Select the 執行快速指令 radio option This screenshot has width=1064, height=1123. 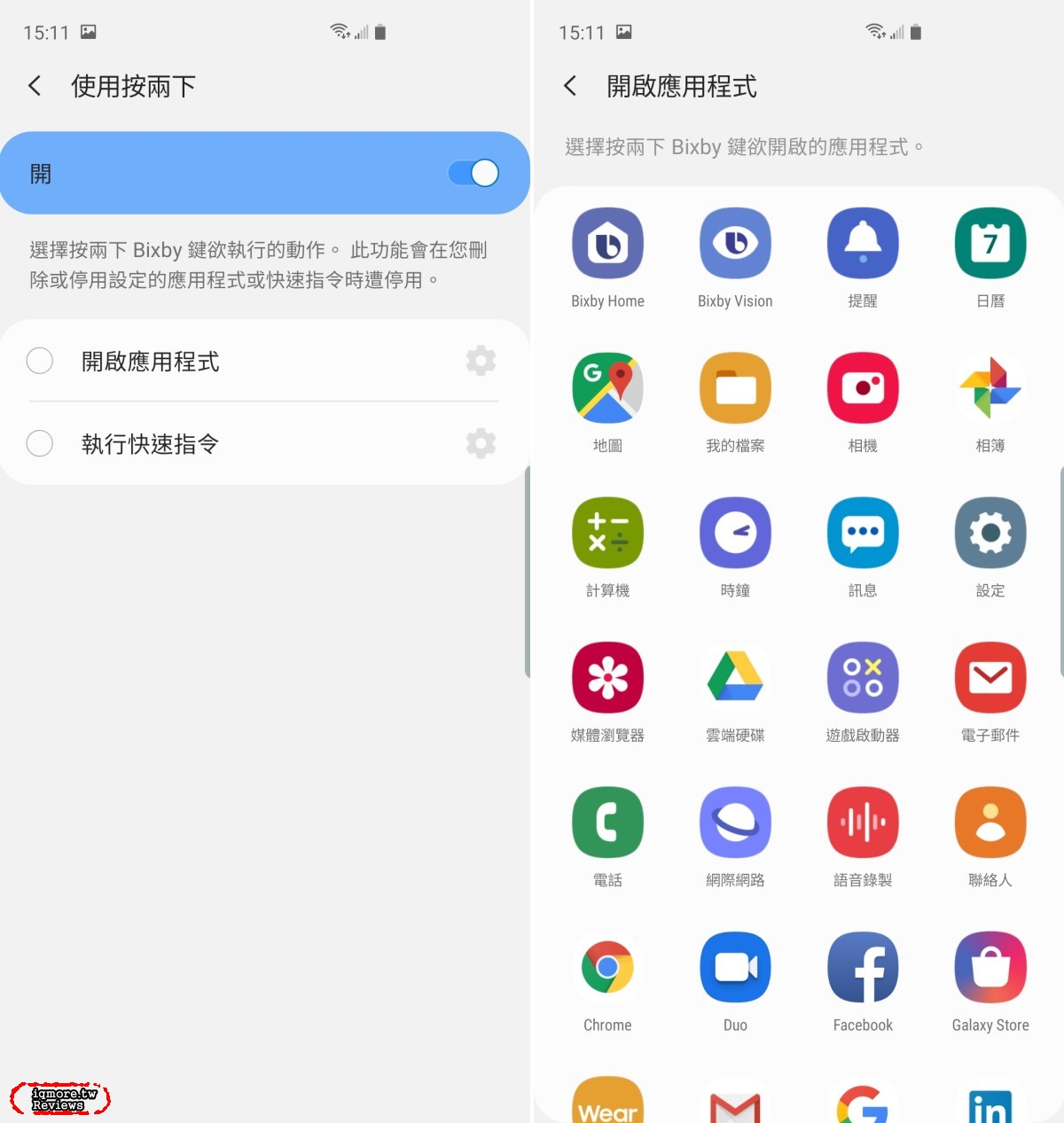point(40,443)
